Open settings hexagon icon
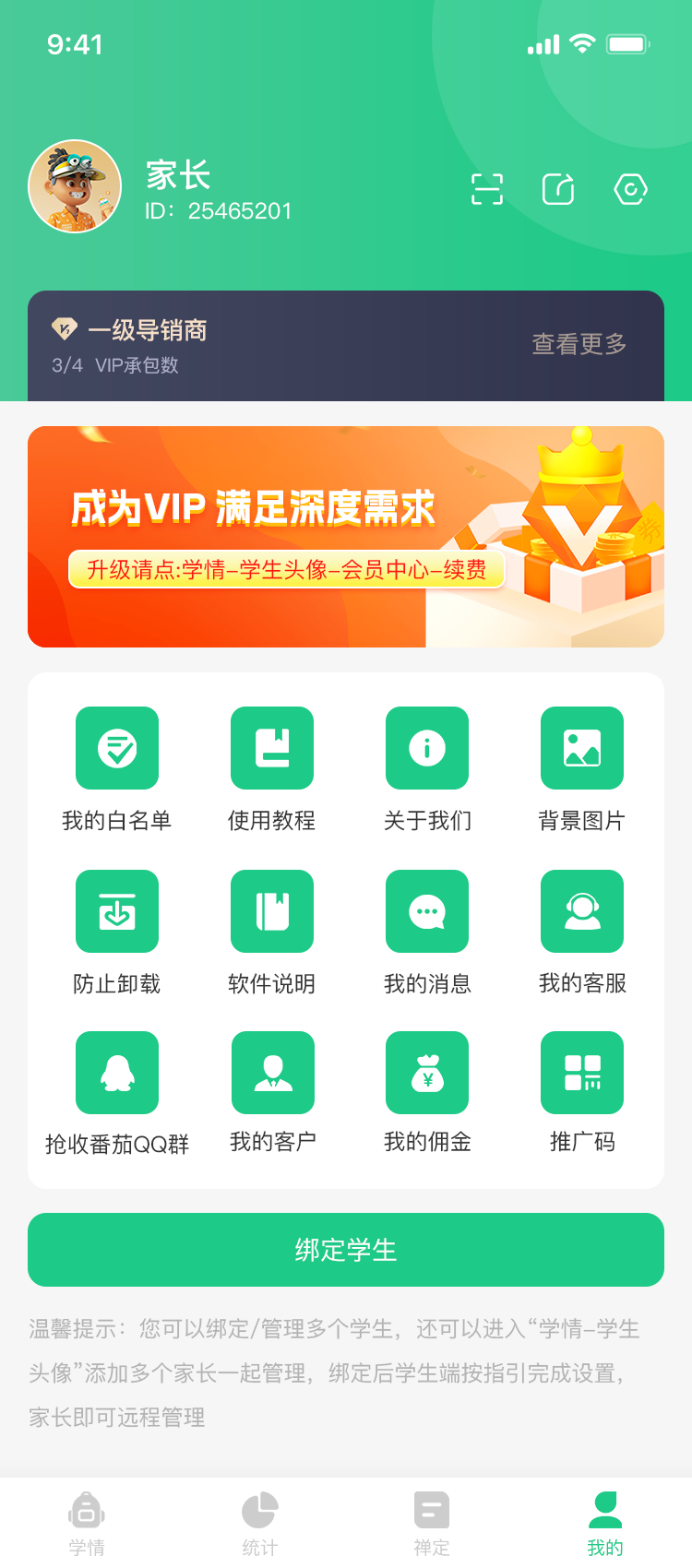This screenshot has width=692, height=1568. point(630,189)
